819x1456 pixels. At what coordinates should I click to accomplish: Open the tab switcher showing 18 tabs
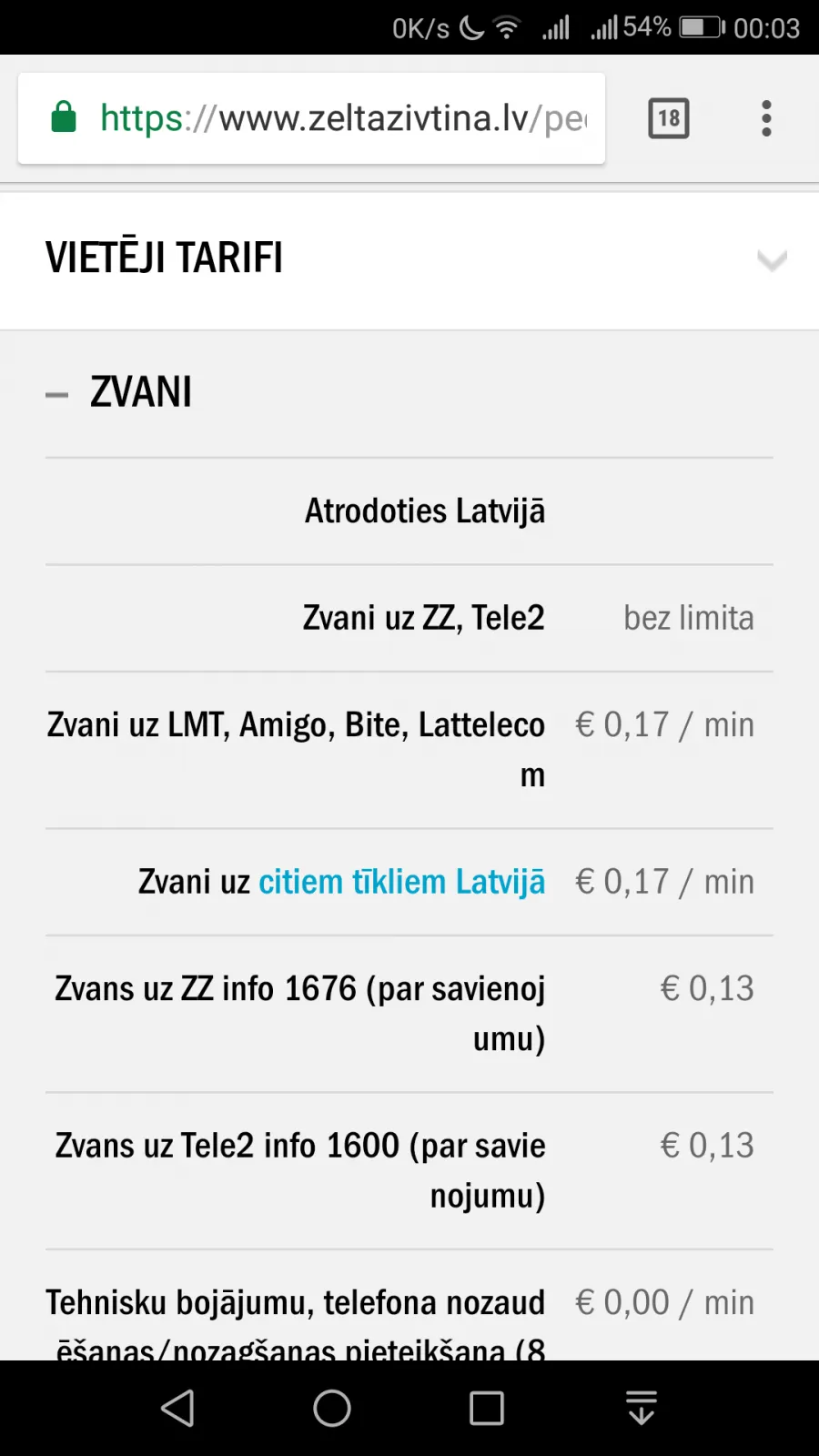pyautogui.click(x=669, y=118)
